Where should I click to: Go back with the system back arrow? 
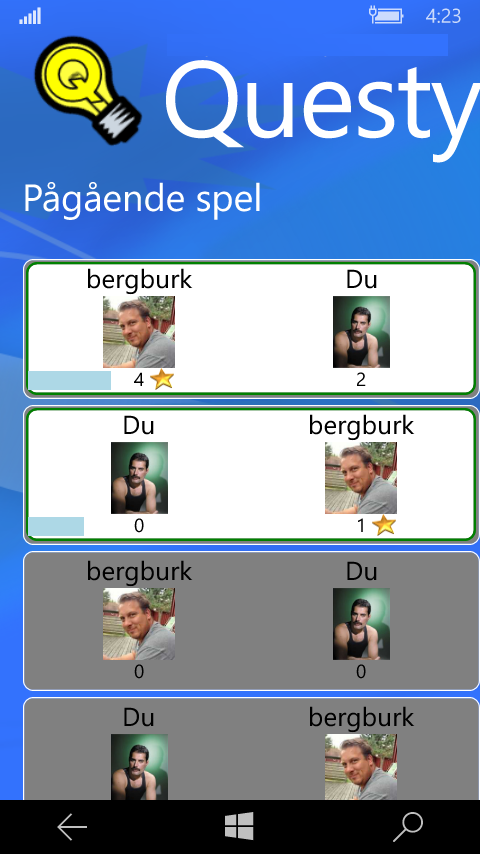[72, 828]
